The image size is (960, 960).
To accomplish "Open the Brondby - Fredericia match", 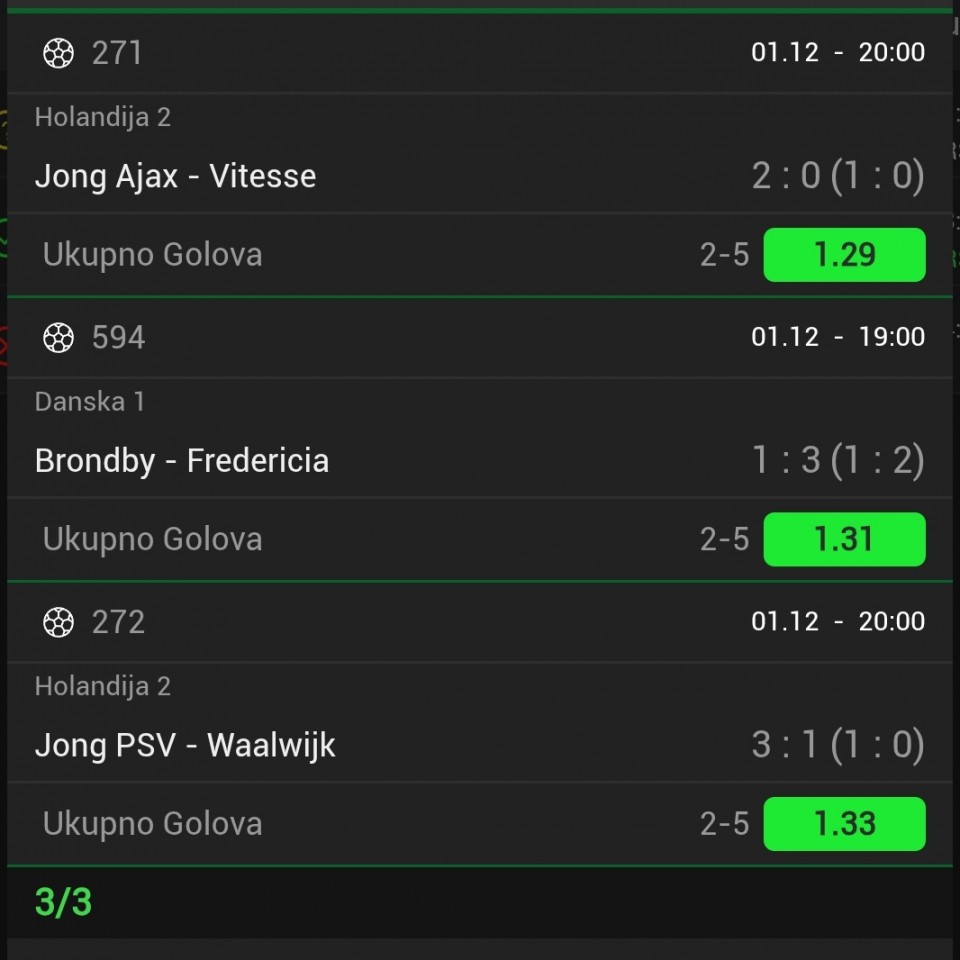I will [x=182, y=461].
